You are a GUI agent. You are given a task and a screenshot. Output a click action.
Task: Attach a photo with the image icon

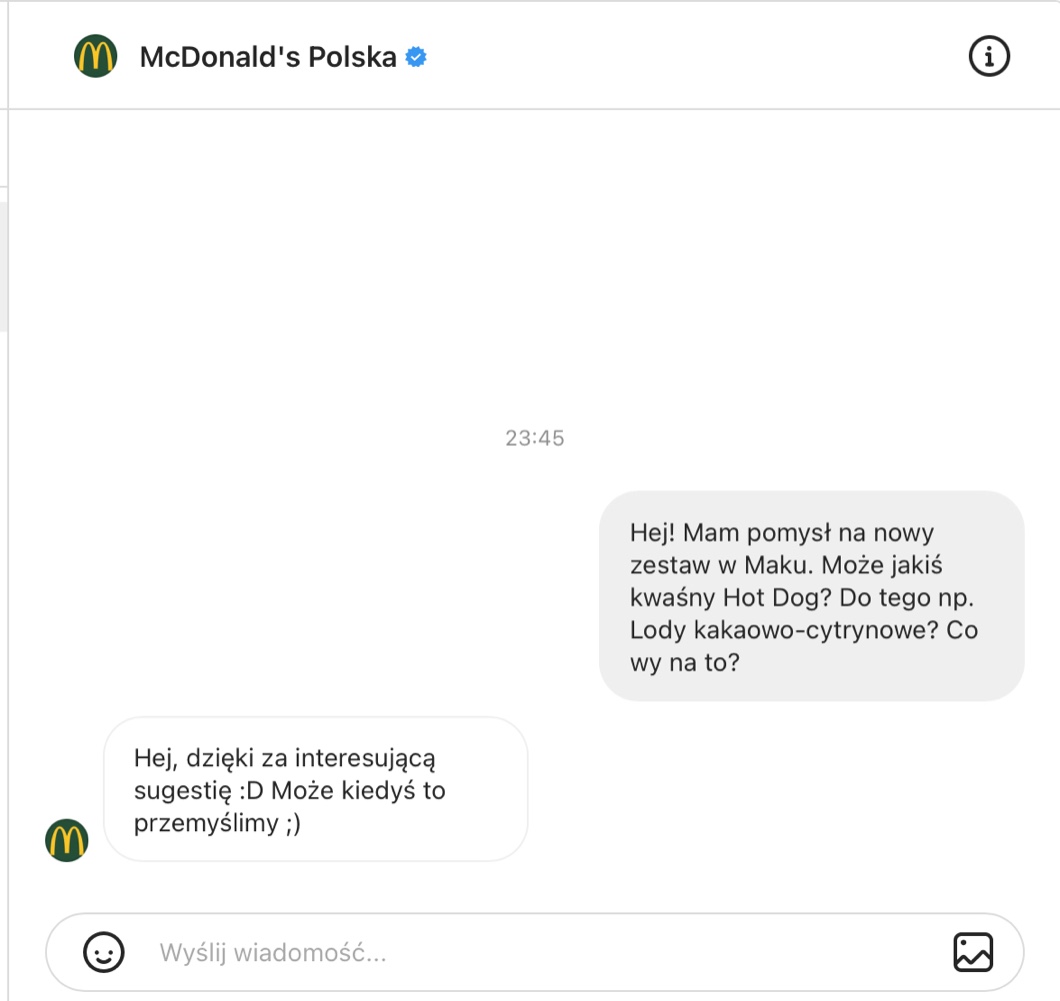point(973,952)
